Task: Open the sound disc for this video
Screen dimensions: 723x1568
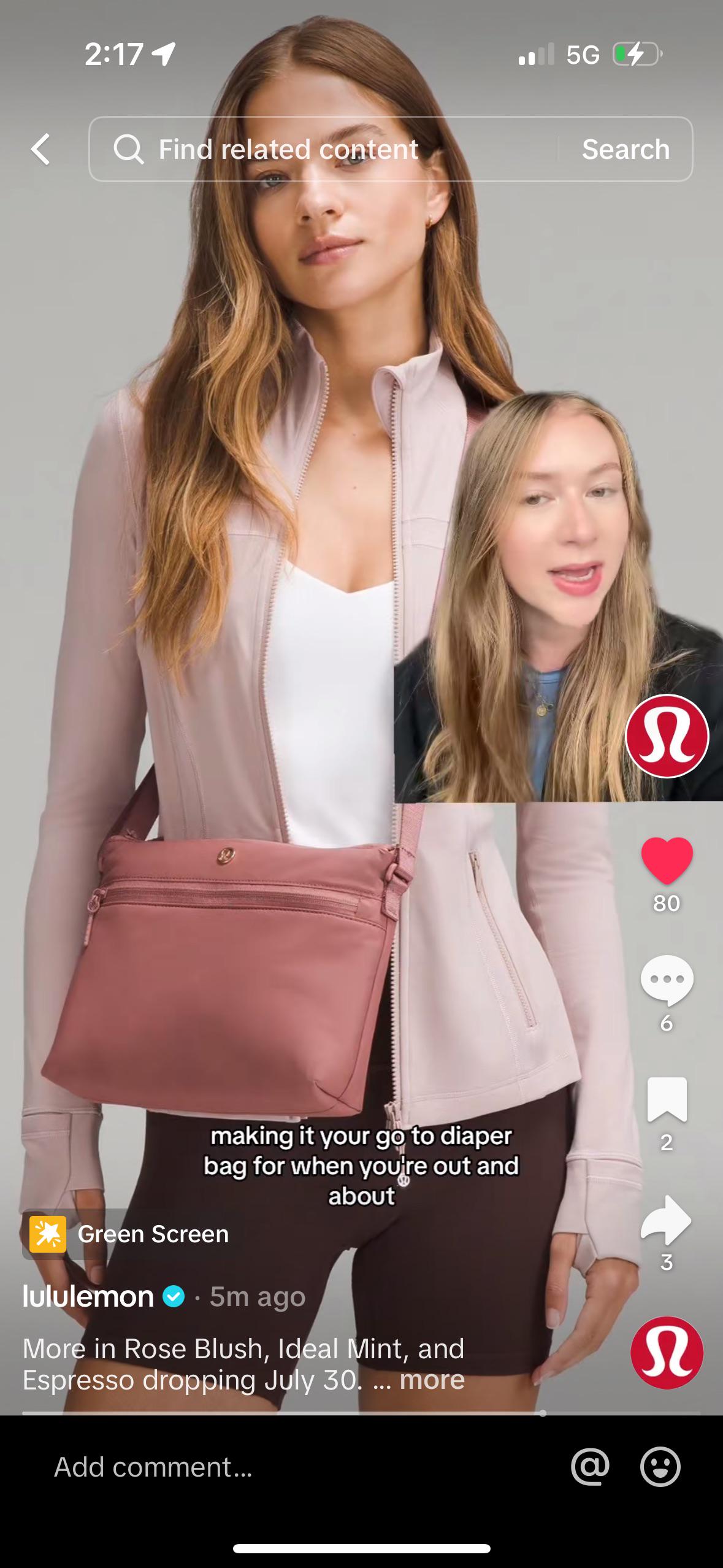Action: [667, 1353]
